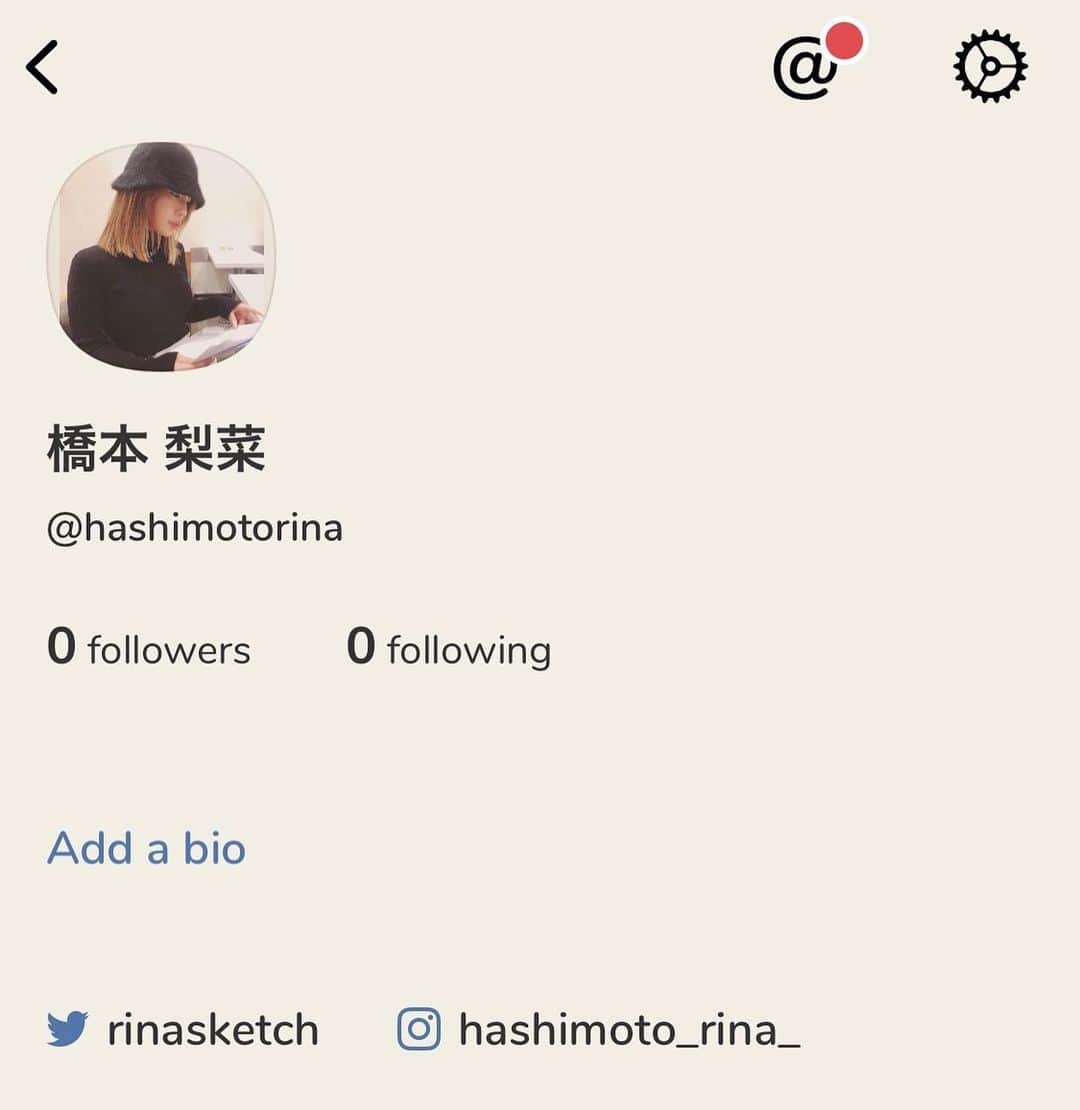Open Twitter account rinasketch
Viewport: 1080px width, 1110px height.
[x=184, y=1030]
